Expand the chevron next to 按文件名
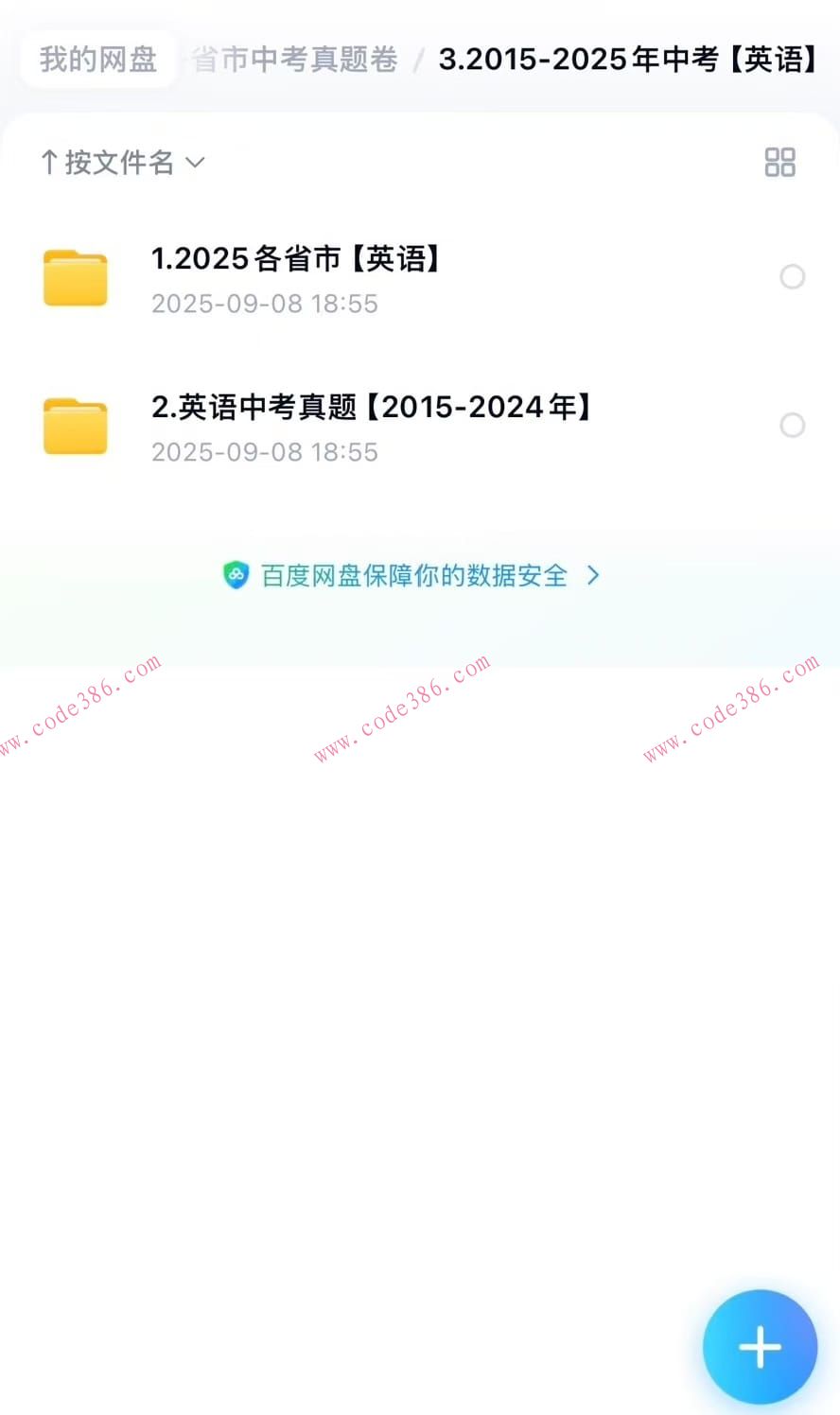This screenshot has height=1415, width=840. 195,163
